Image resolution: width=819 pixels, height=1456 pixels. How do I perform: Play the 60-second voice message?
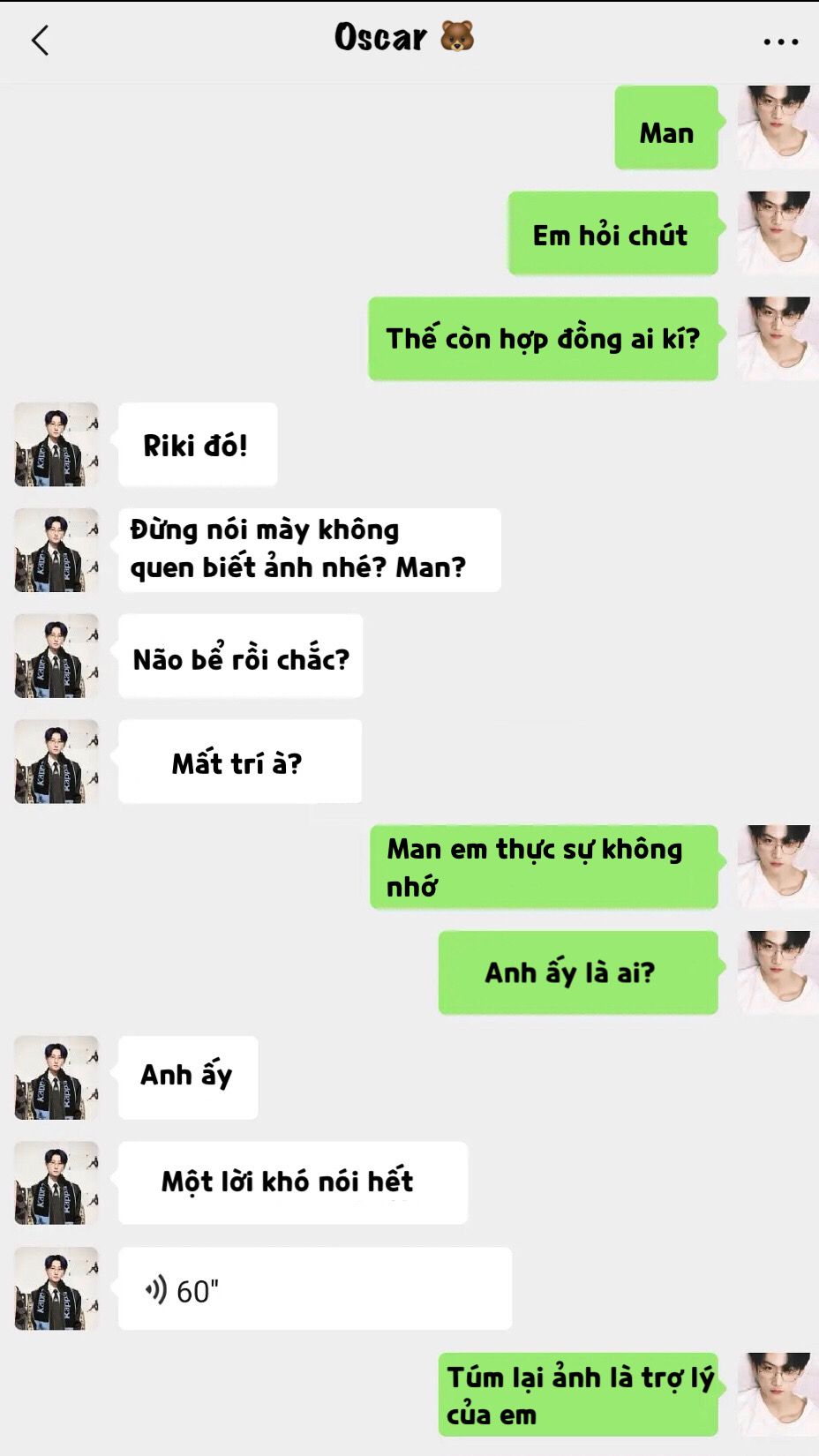(314, 1289)
